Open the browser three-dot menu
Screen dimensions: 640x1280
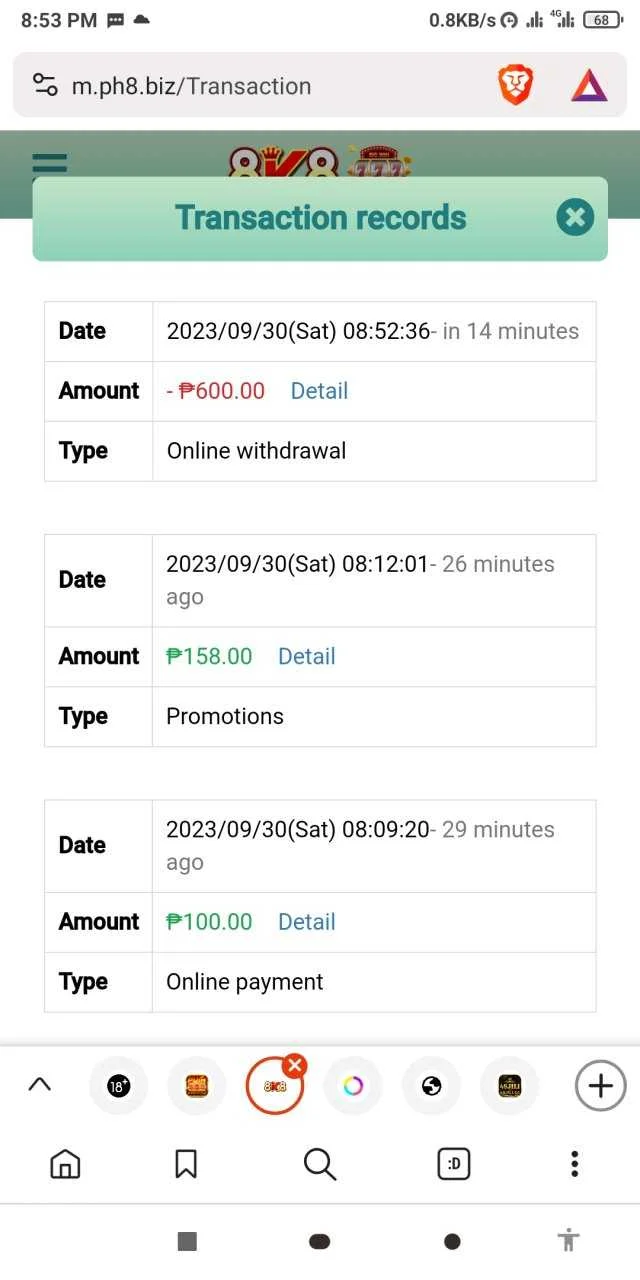tap(574, 1164)
